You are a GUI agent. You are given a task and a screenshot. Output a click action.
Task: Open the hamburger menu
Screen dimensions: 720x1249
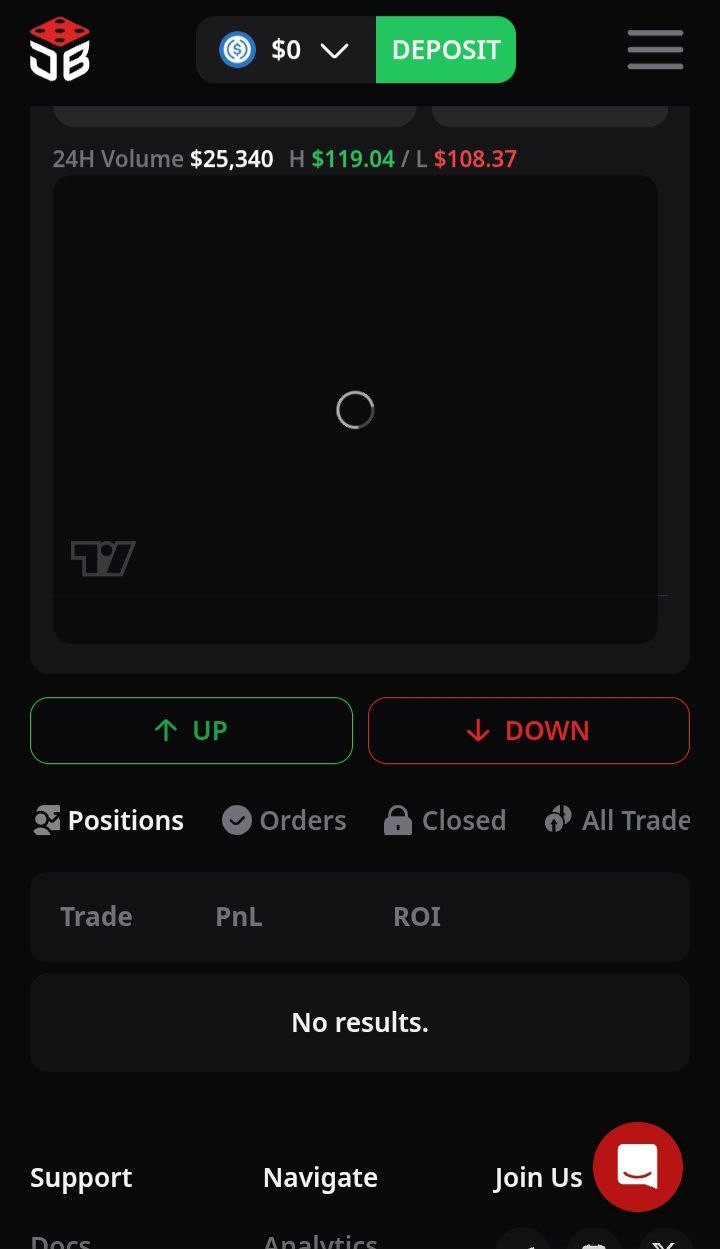pos(655,49)
